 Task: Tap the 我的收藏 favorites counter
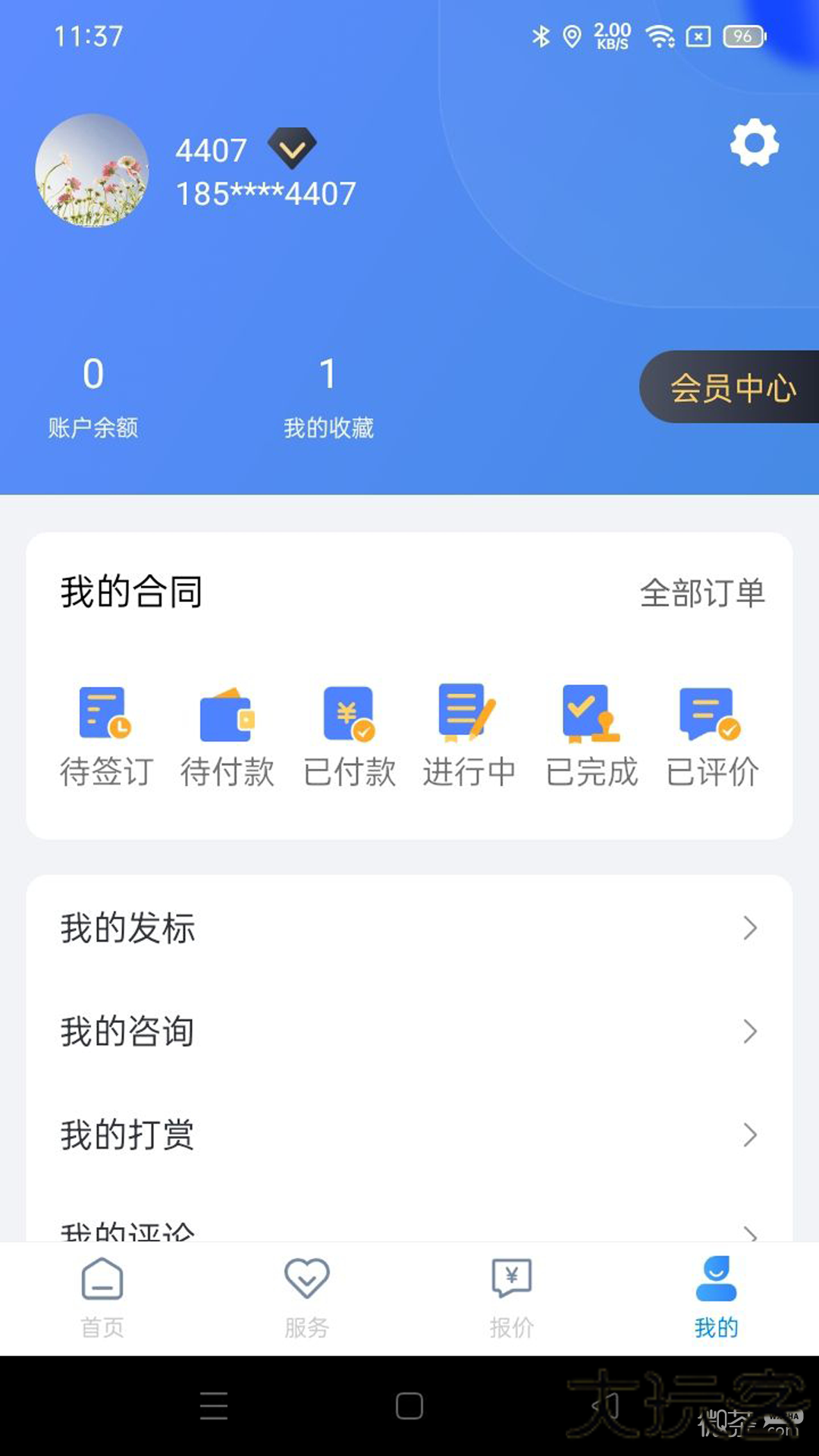[328, 394]
